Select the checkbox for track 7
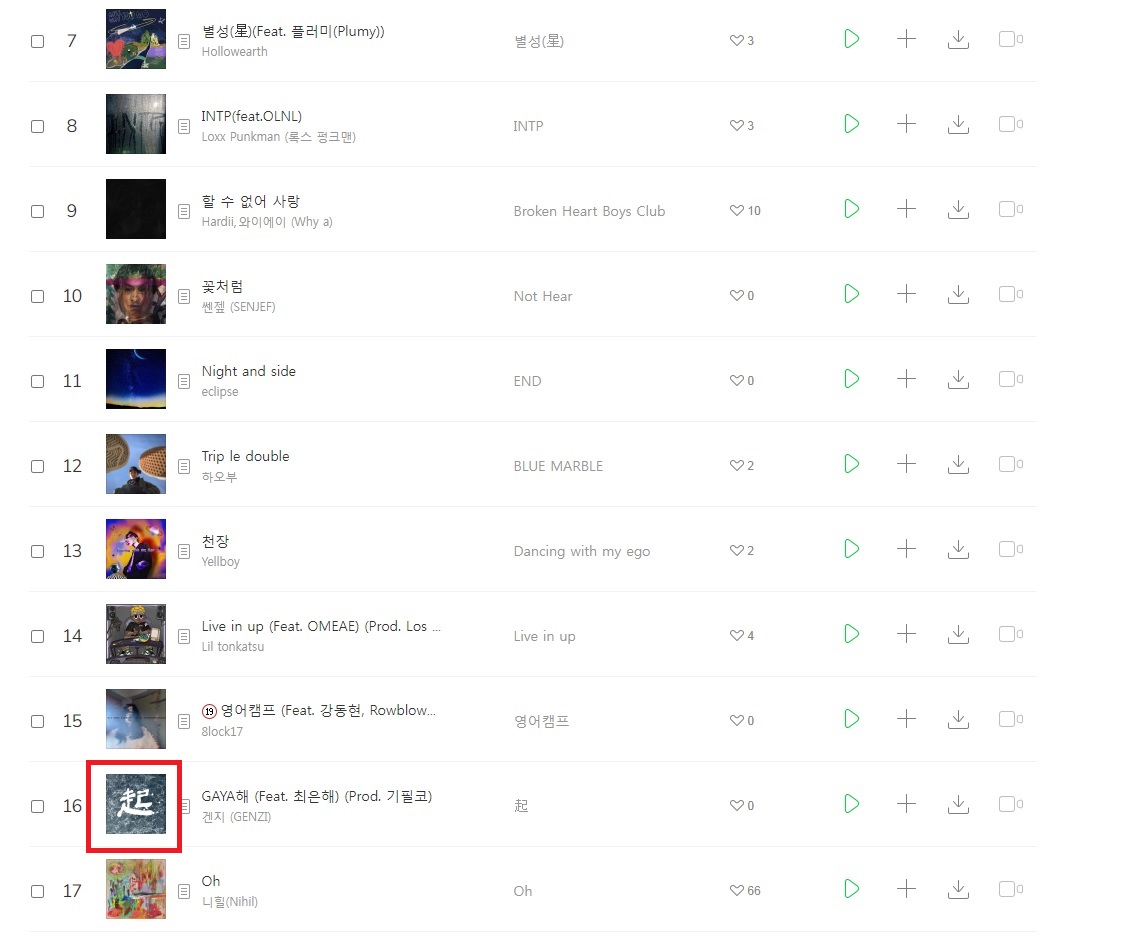Viewport: 1128px width, 938px height. (37, 41)
